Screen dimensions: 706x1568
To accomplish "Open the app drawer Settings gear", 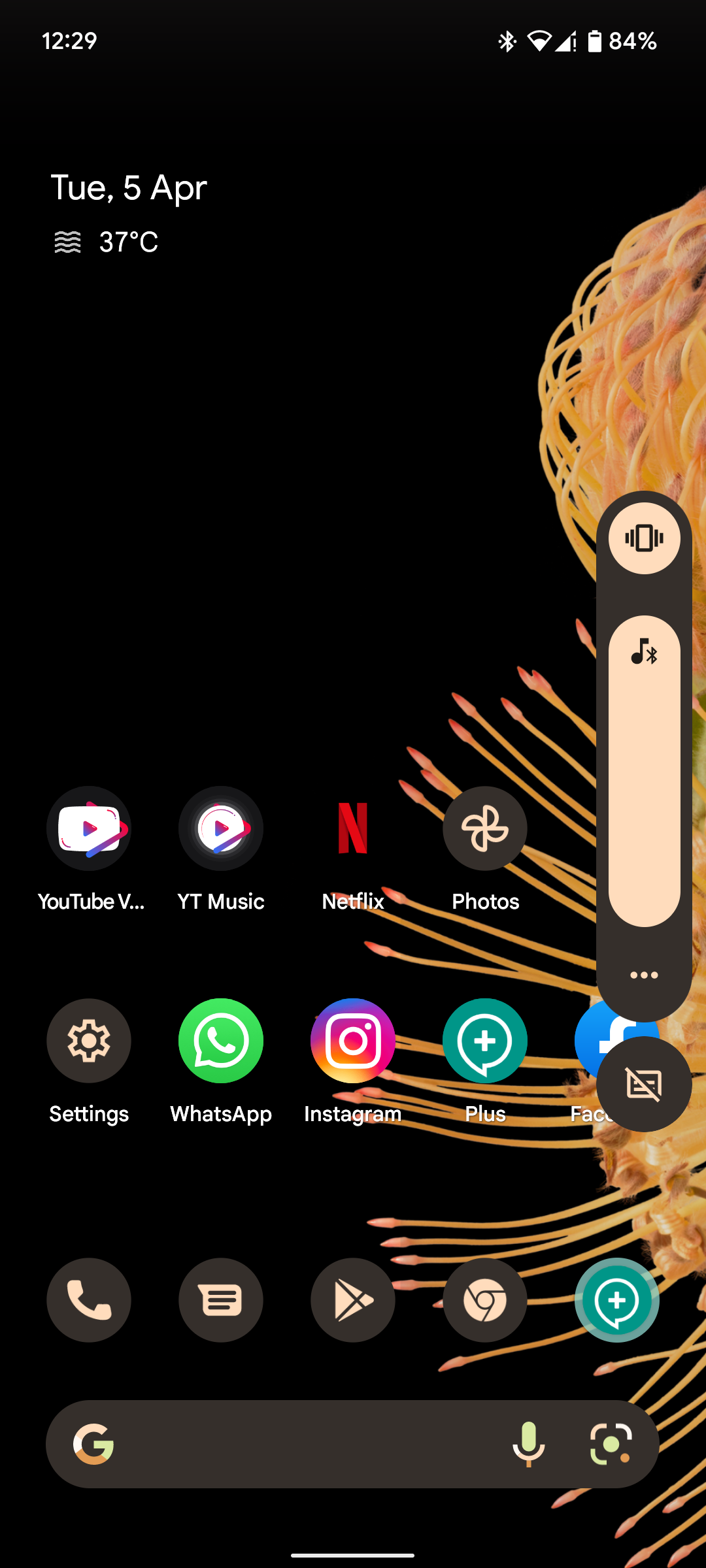I will [89, 1041].
